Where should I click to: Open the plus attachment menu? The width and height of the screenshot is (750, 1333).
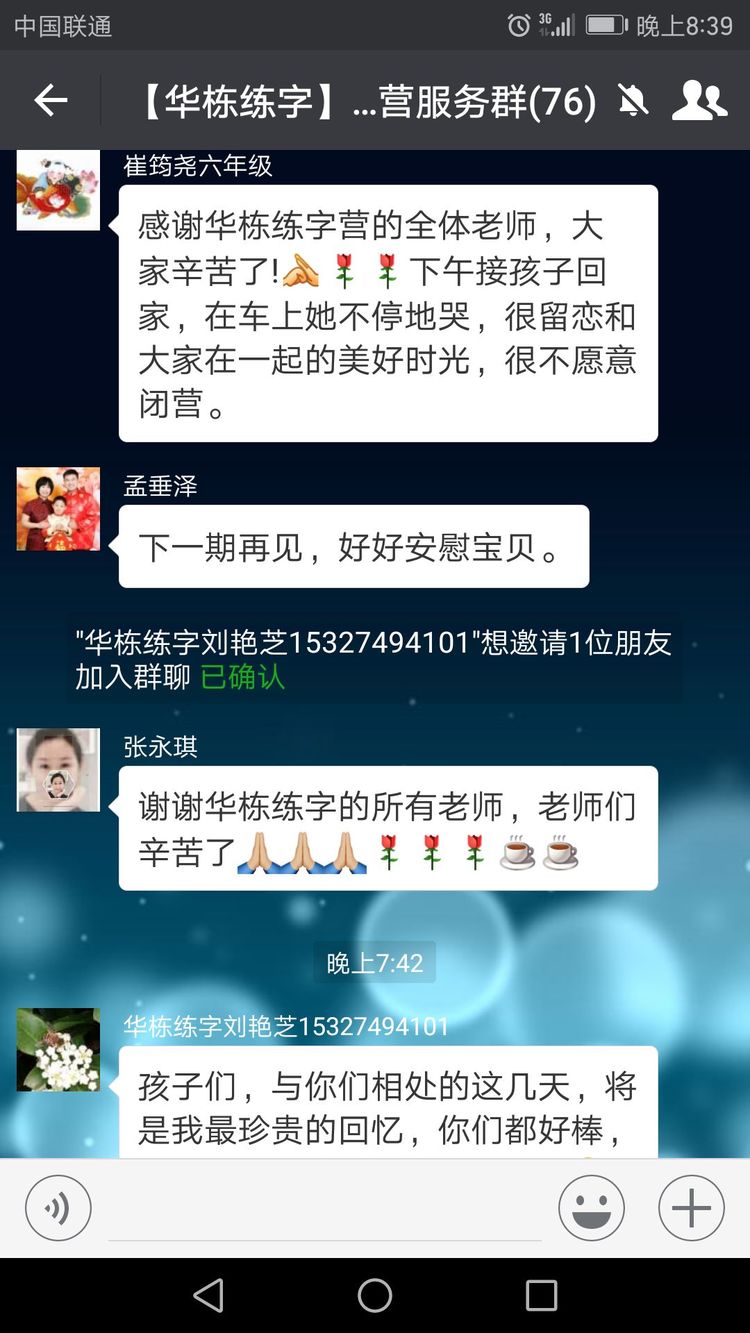point(691,1208)
